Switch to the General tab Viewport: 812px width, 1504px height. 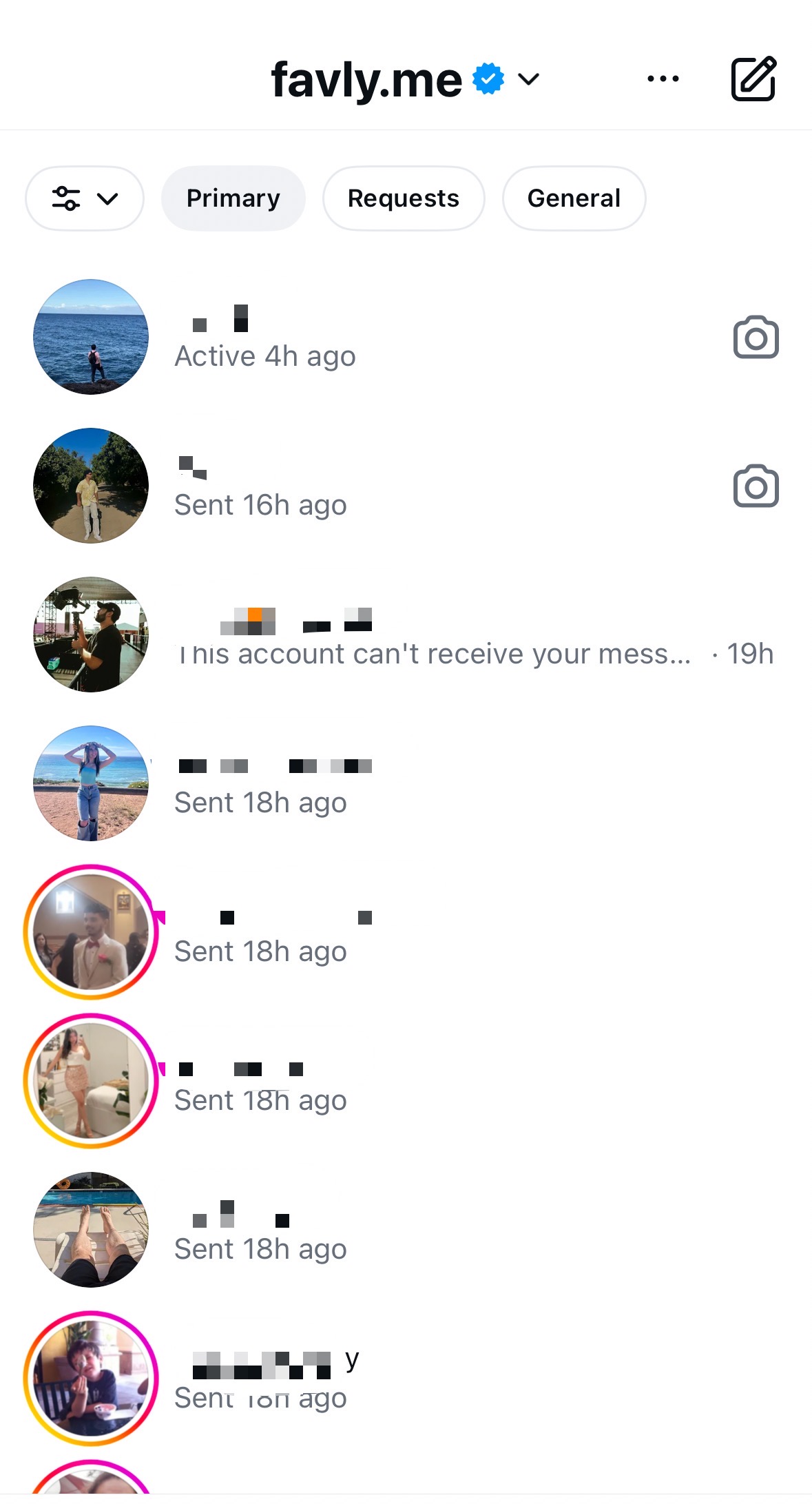[574, 198]
